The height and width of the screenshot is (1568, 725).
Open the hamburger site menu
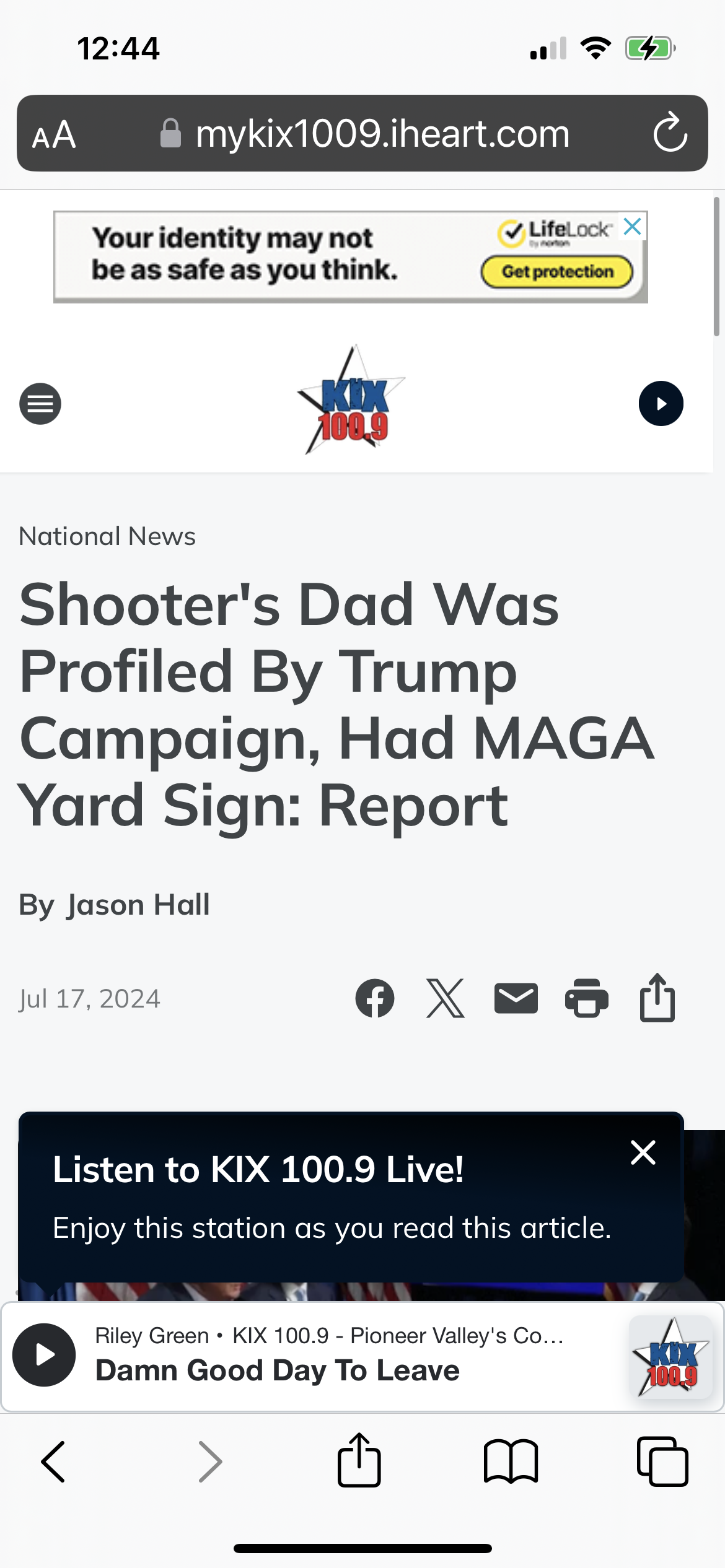tap(40, 404)
